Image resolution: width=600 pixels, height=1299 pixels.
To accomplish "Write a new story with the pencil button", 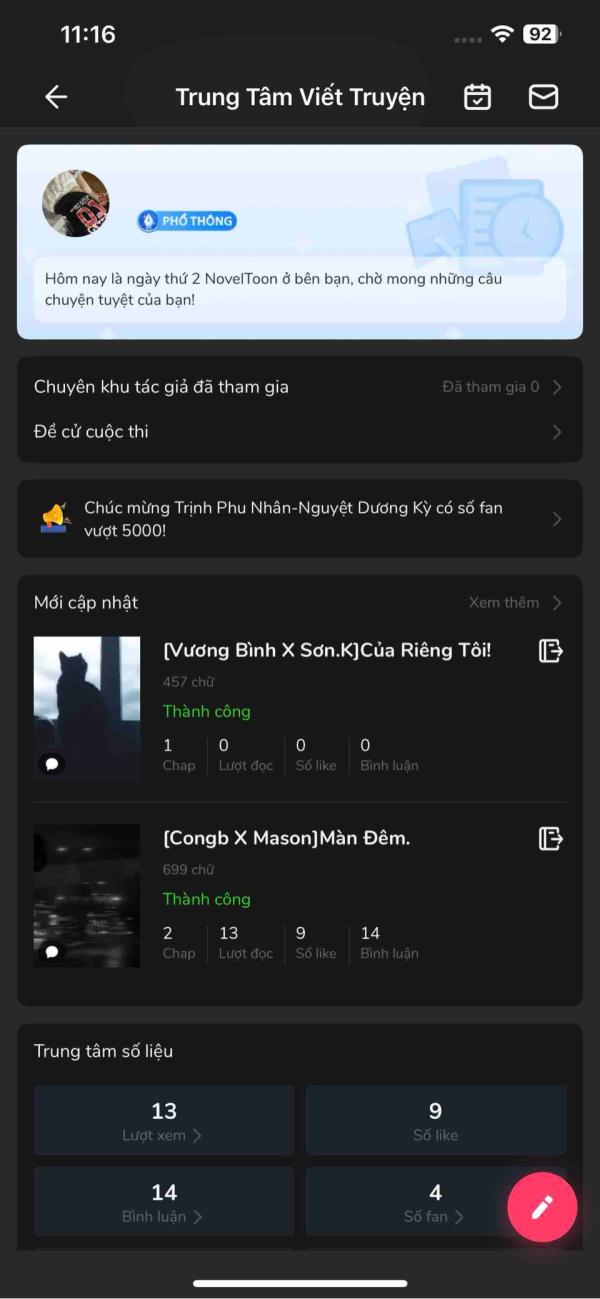I will [x=542, y=1207].
